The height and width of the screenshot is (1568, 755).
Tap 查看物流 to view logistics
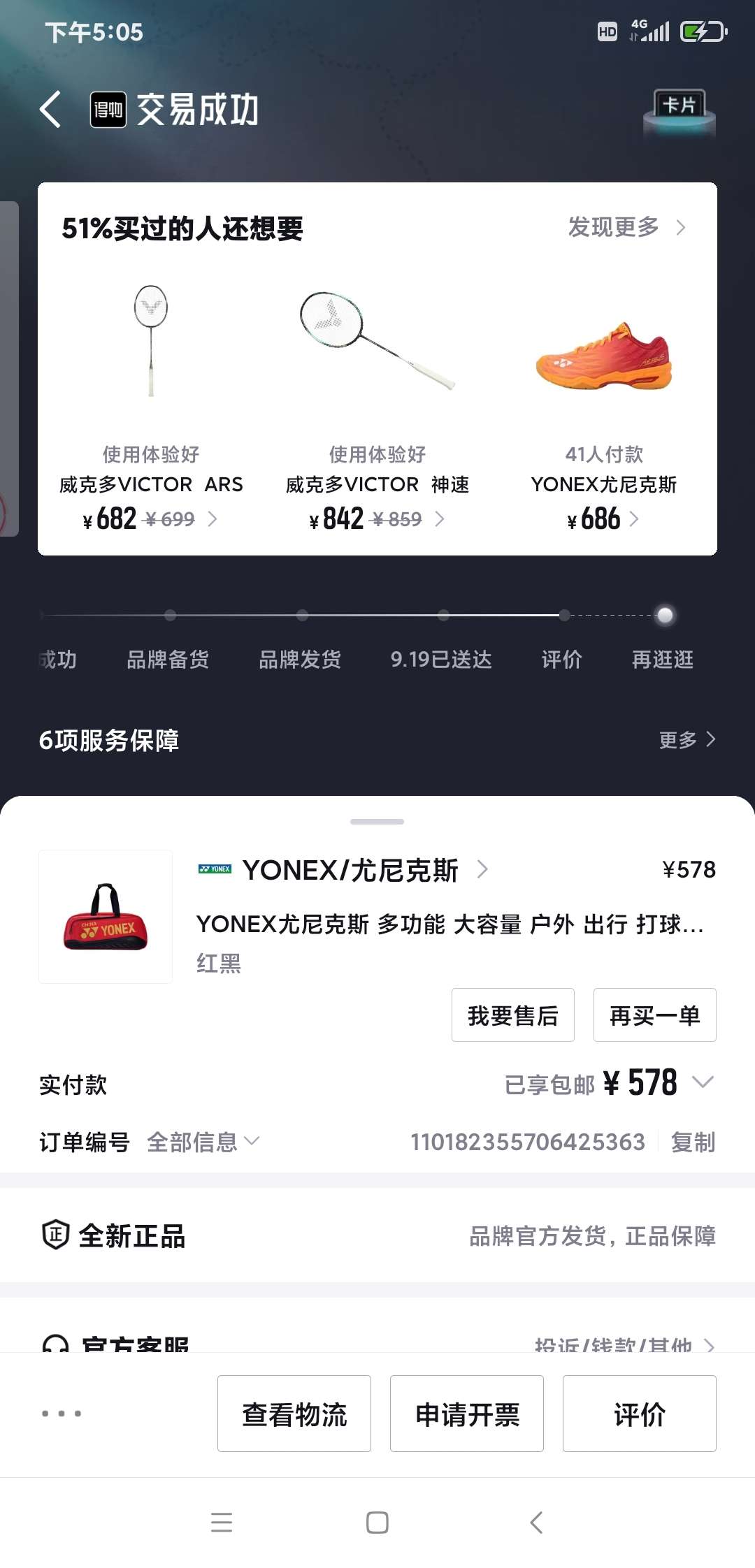pyautogui.click(x=294, y=1414)
